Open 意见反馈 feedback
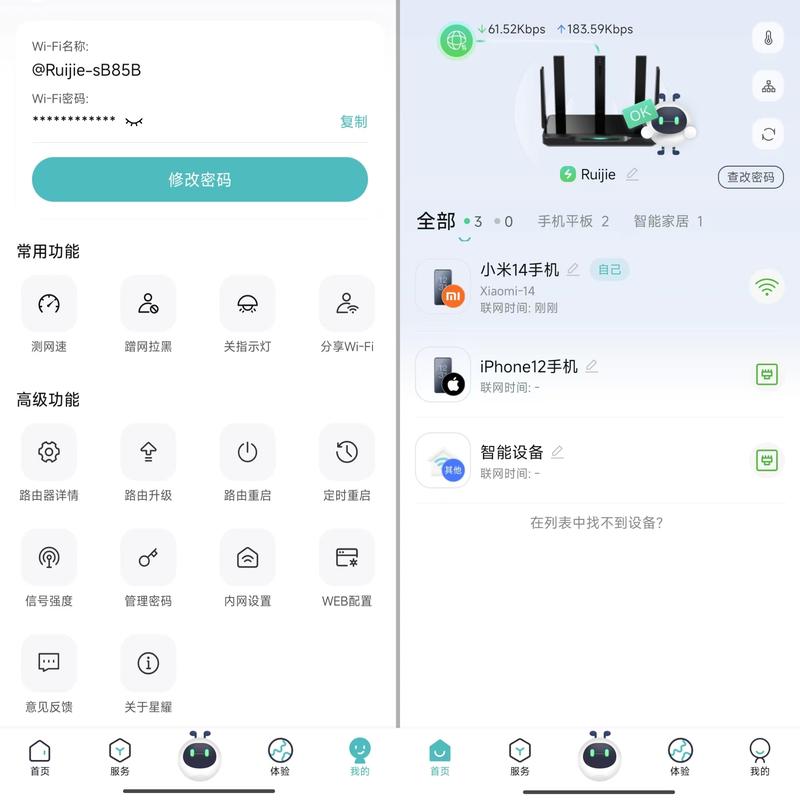800x800 pixels. coord(49,663)
